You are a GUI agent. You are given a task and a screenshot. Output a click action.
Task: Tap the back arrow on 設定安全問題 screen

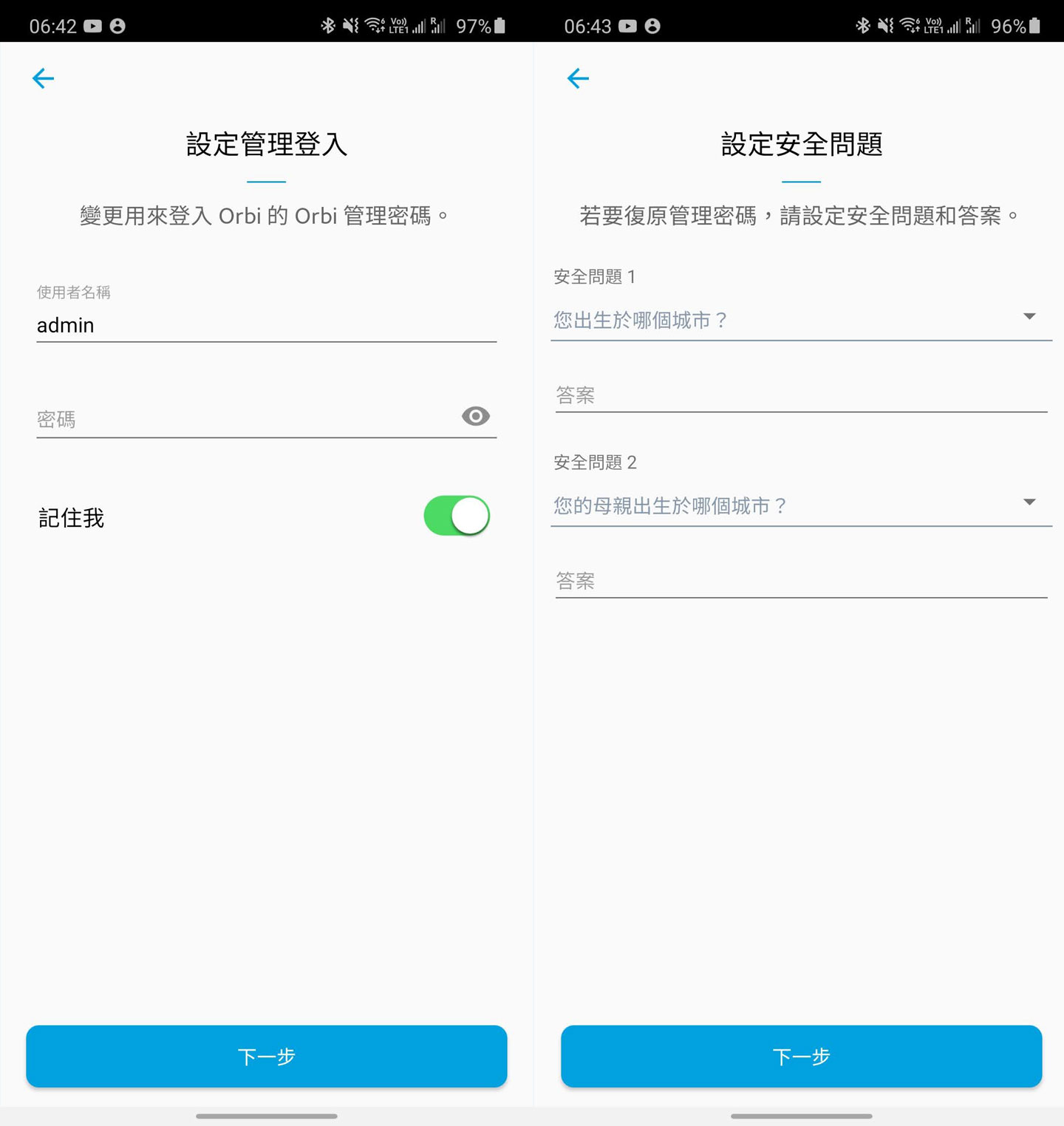(577, 78)
